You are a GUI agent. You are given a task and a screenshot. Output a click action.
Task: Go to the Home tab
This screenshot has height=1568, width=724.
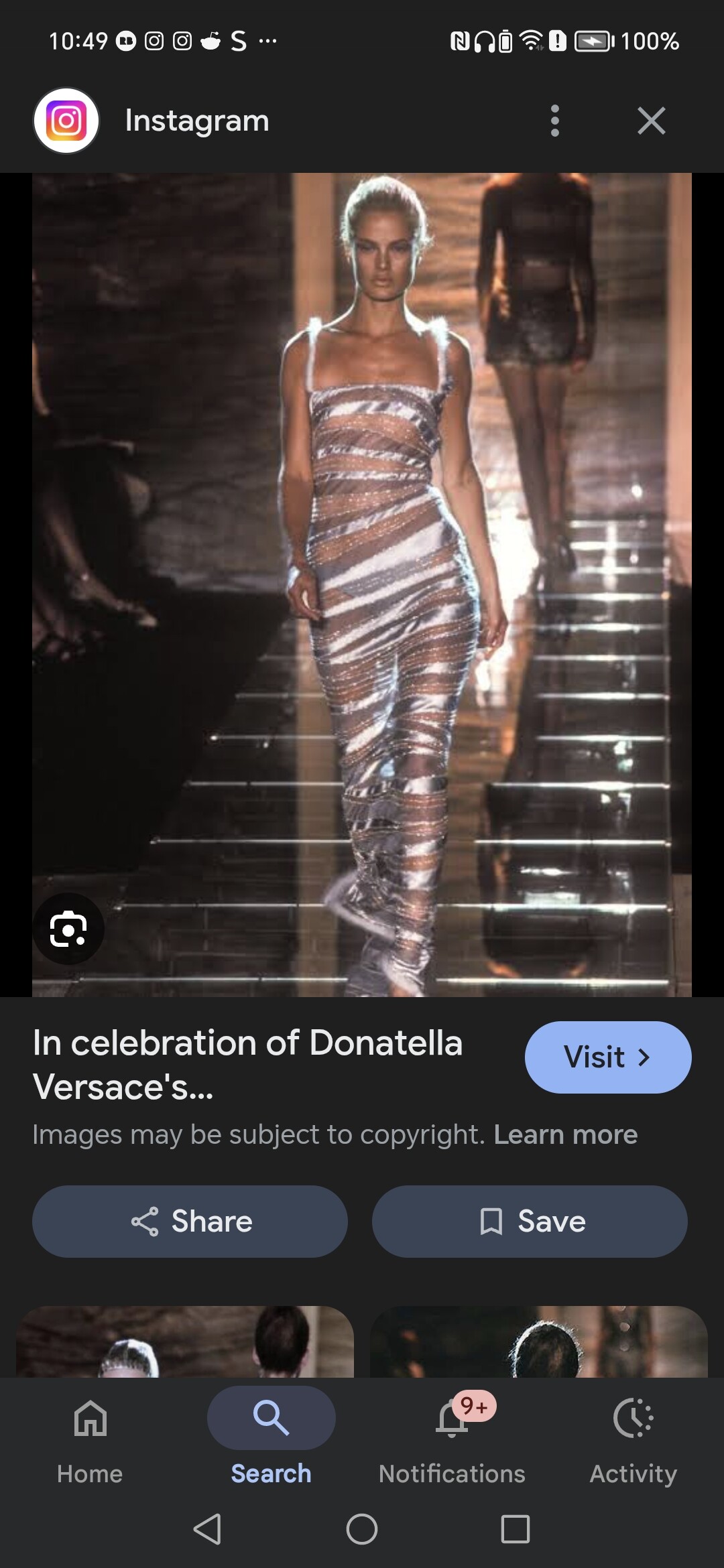click(x=90, y=1435)
